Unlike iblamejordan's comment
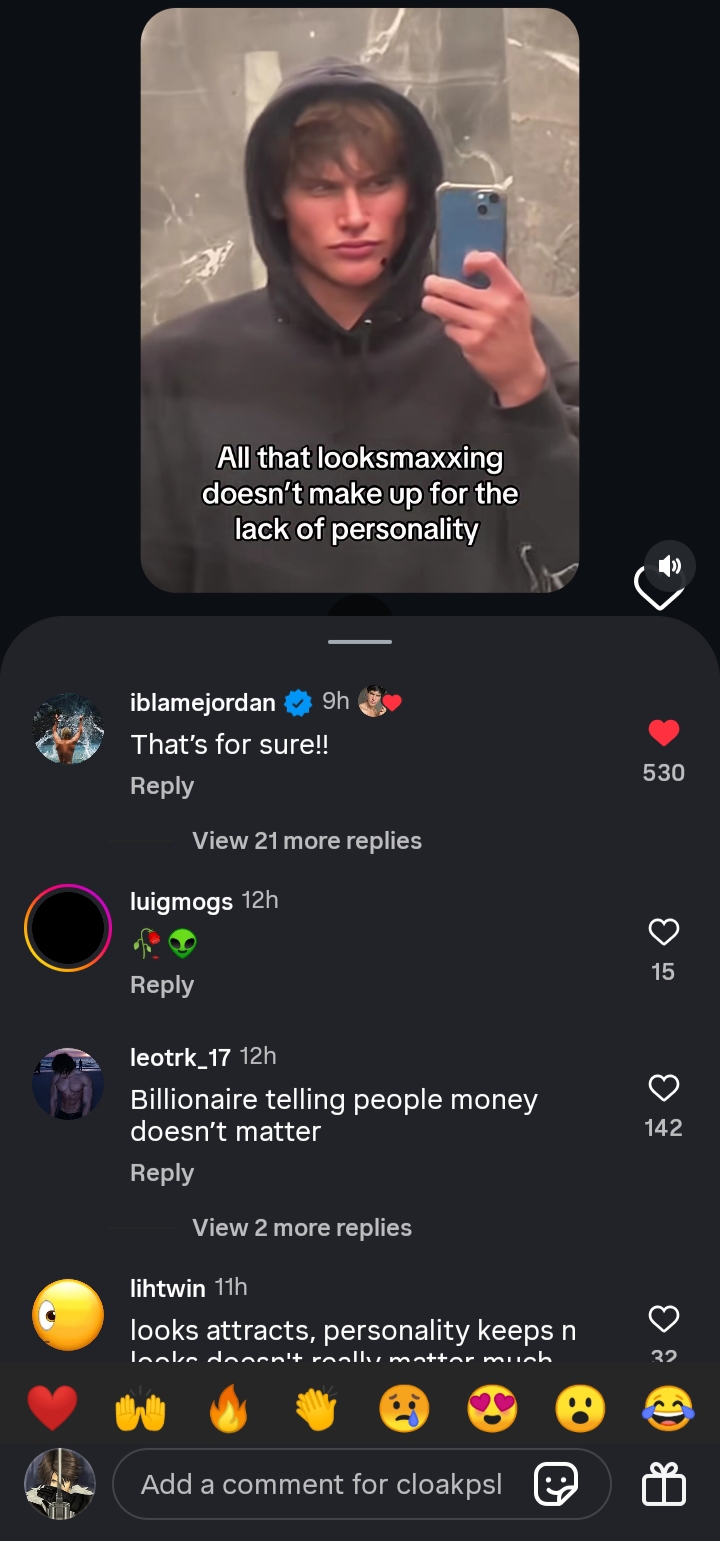The height and width of the screenshot is (1541, 720). pyautogui.click(x=664, y=733)
